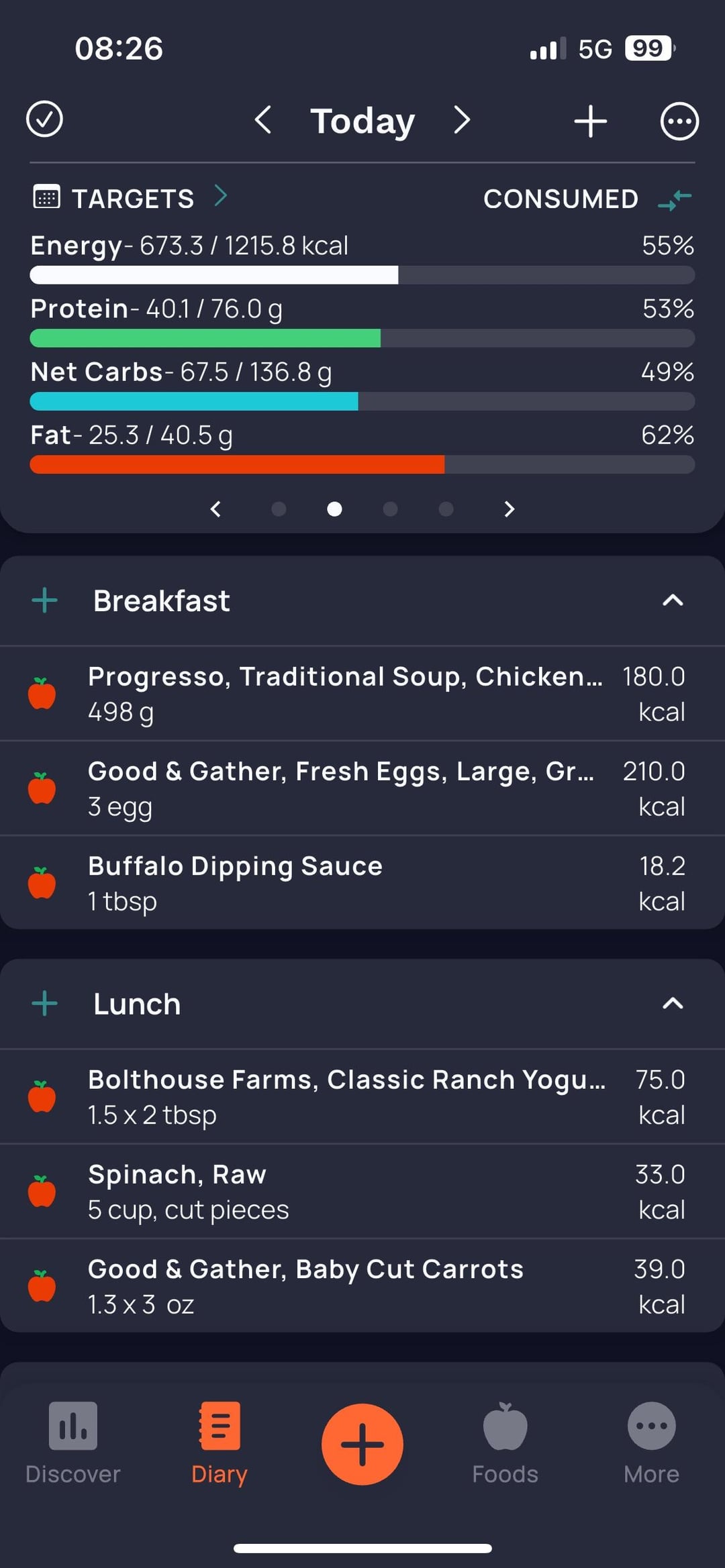
Task: Switch to the Discover tab
Action: (x=73, y=1443)
